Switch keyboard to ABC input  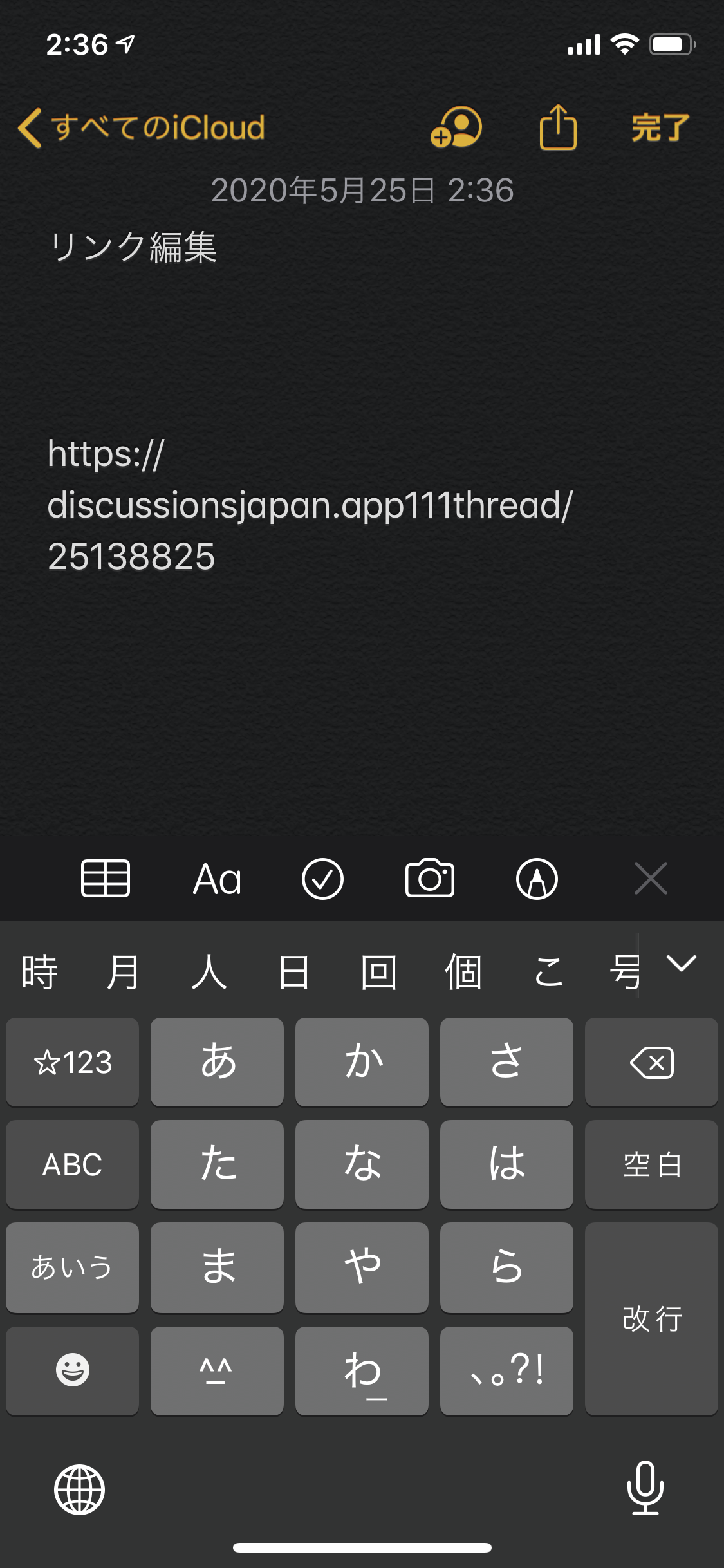pyautogui.click(x=72, y=1164)
